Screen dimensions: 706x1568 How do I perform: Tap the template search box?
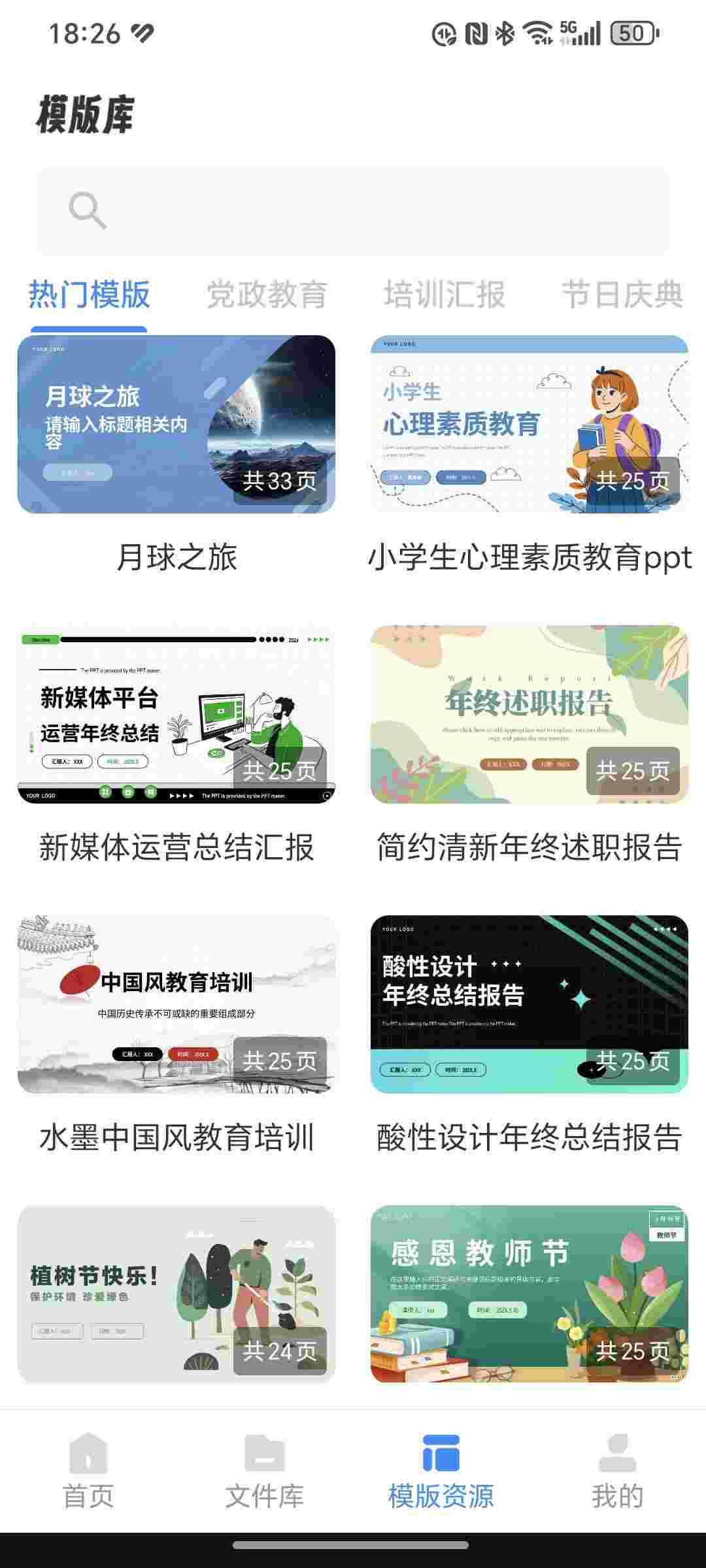click(x=353, y=210)
